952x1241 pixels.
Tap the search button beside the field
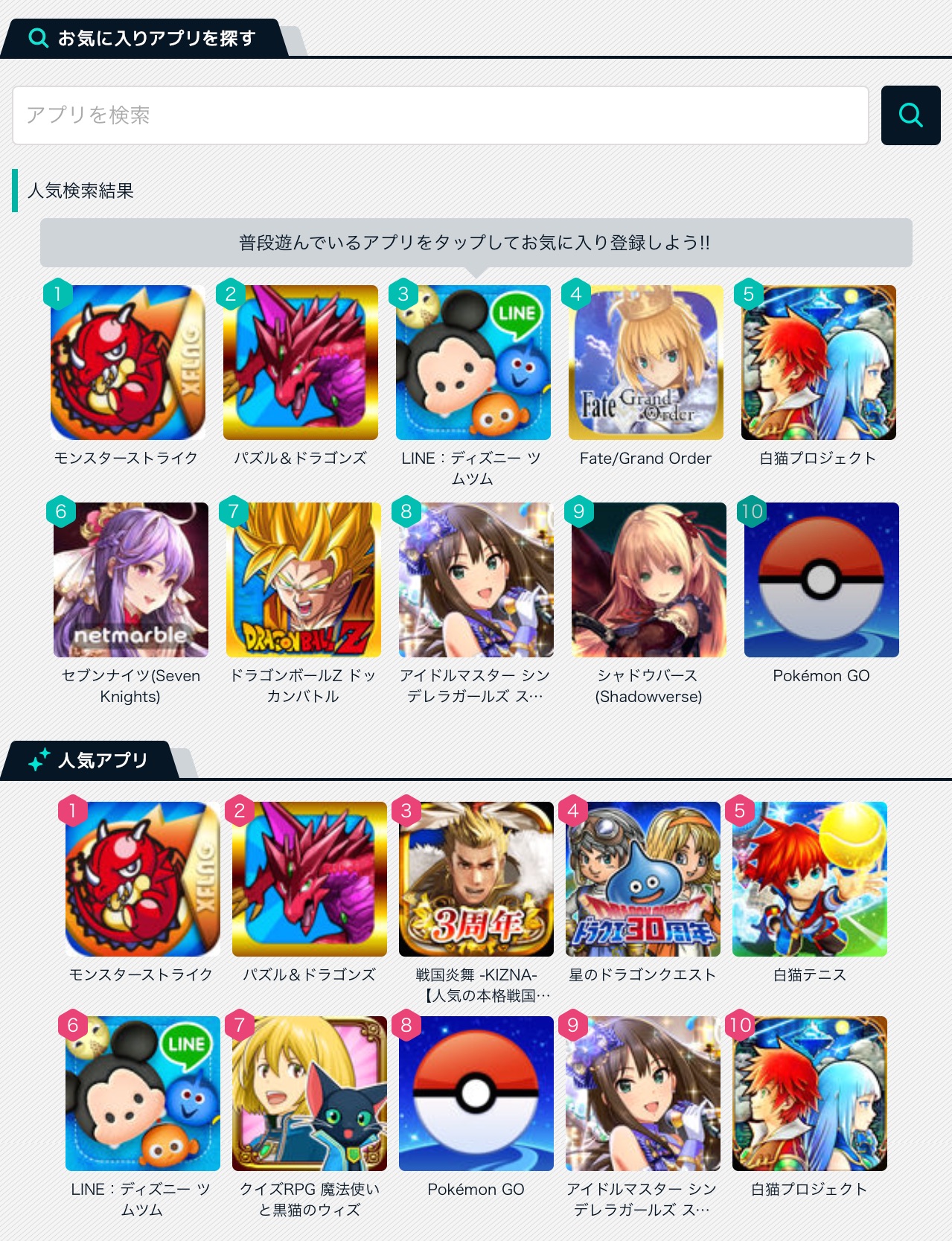(910, 115)
